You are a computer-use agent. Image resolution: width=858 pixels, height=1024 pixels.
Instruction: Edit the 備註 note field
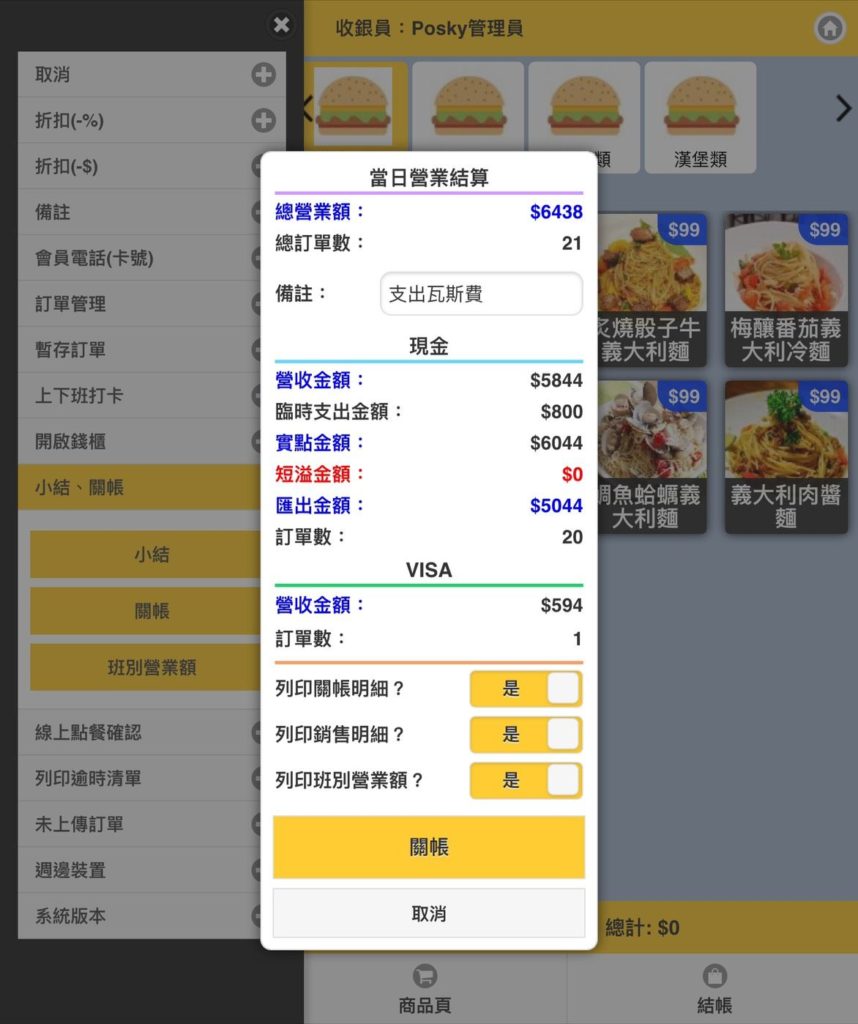pyautogui.click(x=481, y=294)
